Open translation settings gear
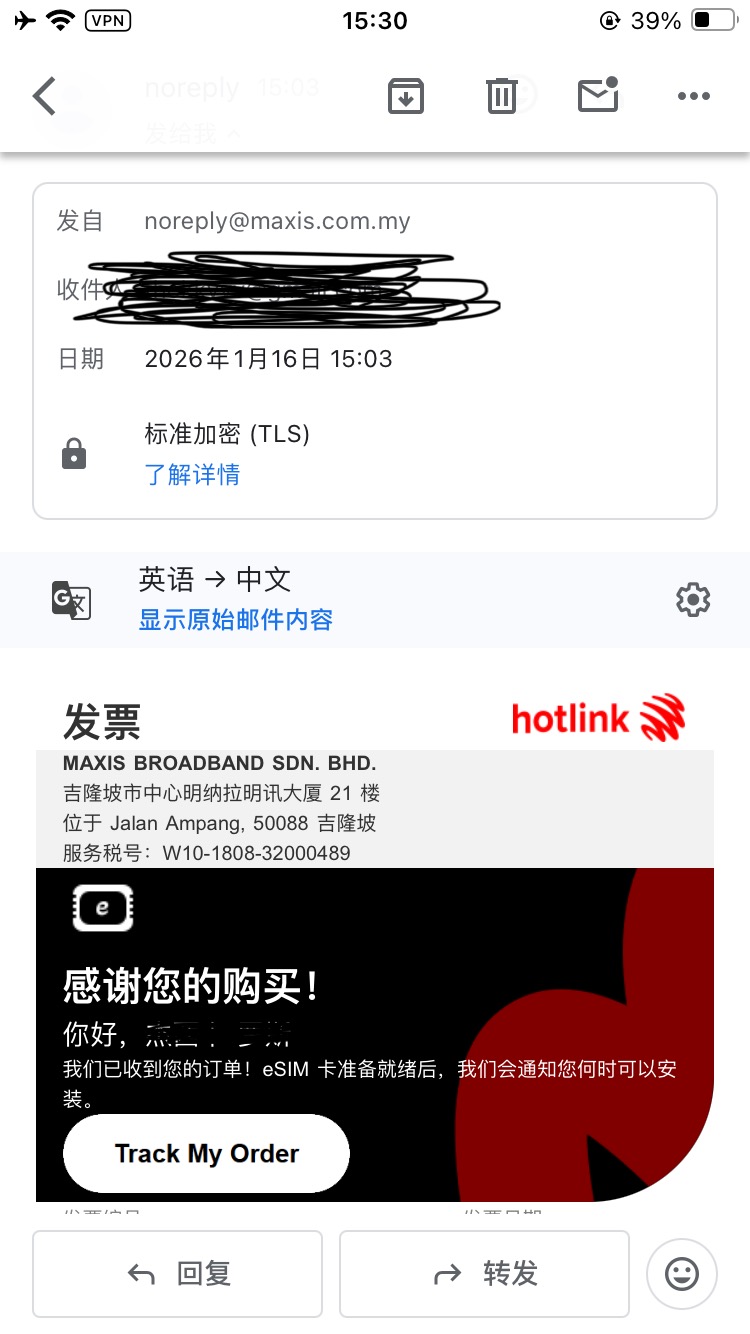This screenshot has width=750, height=1334. coord(693,600)
